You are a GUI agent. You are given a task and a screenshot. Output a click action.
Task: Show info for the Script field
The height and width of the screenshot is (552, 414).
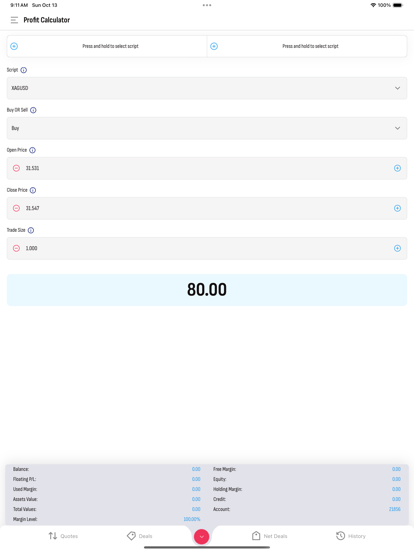coord(24,70)
